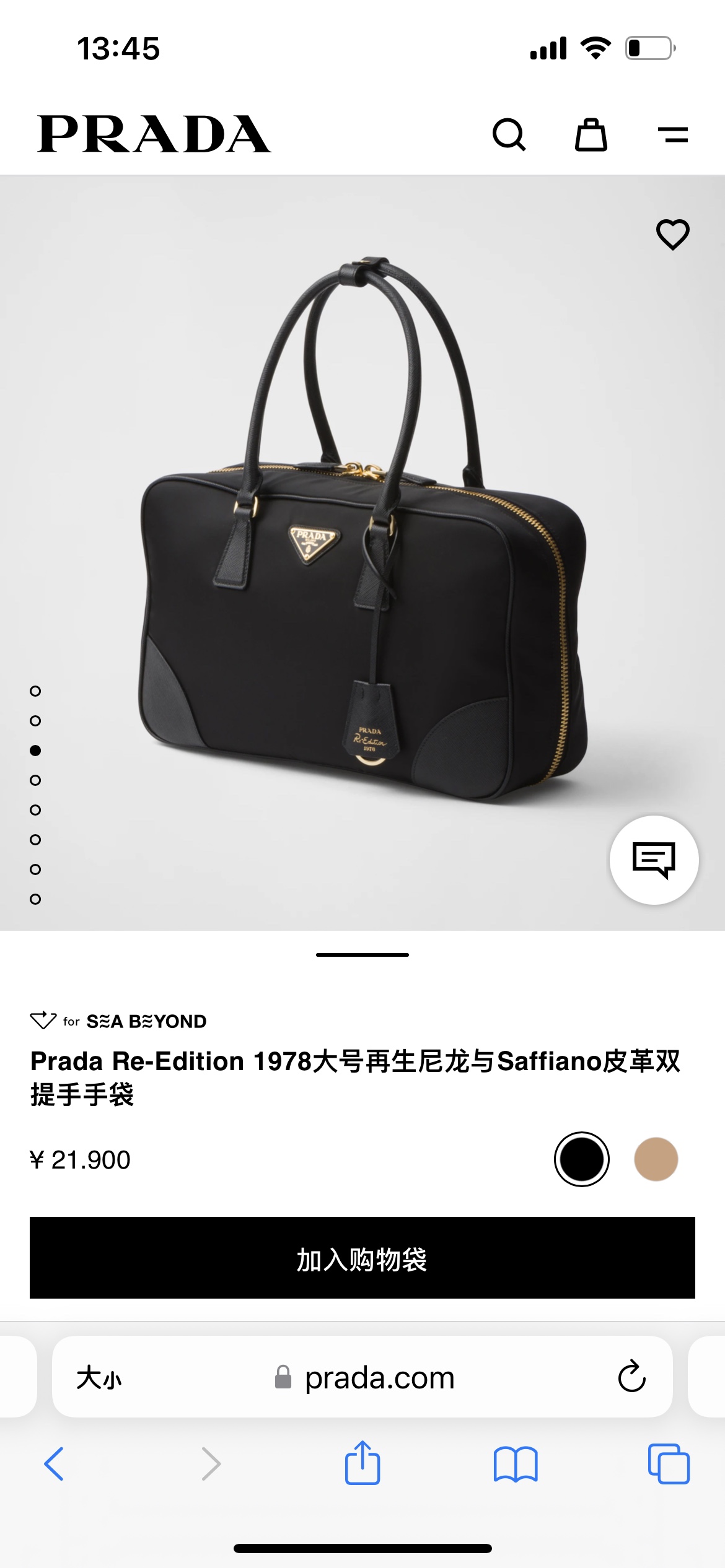This screenshot has width=725, height=1568.
Task: Select the beige color swatch
Action: point(656,1159)
